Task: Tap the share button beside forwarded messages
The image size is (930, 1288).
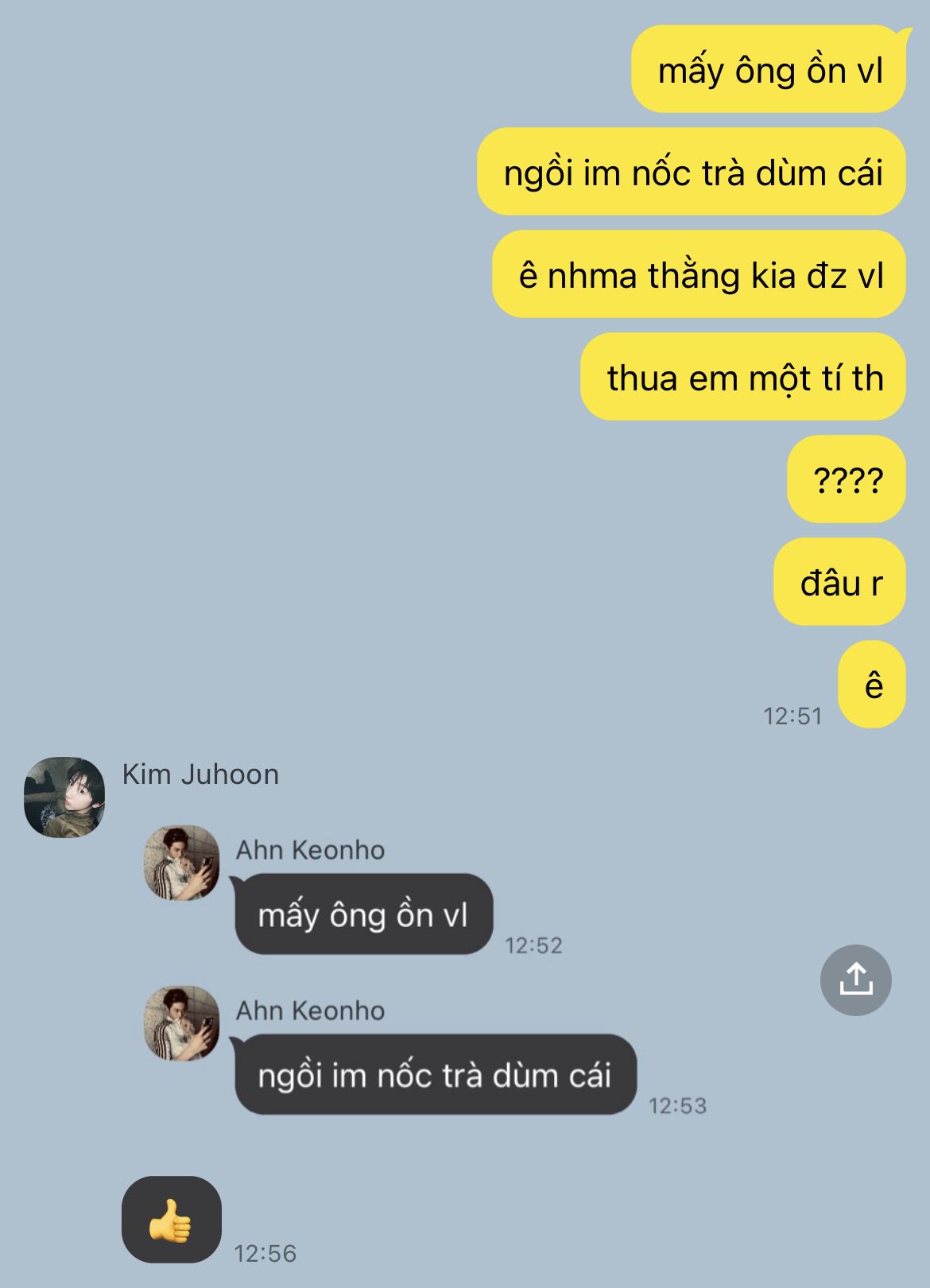Action: point(855,980)
